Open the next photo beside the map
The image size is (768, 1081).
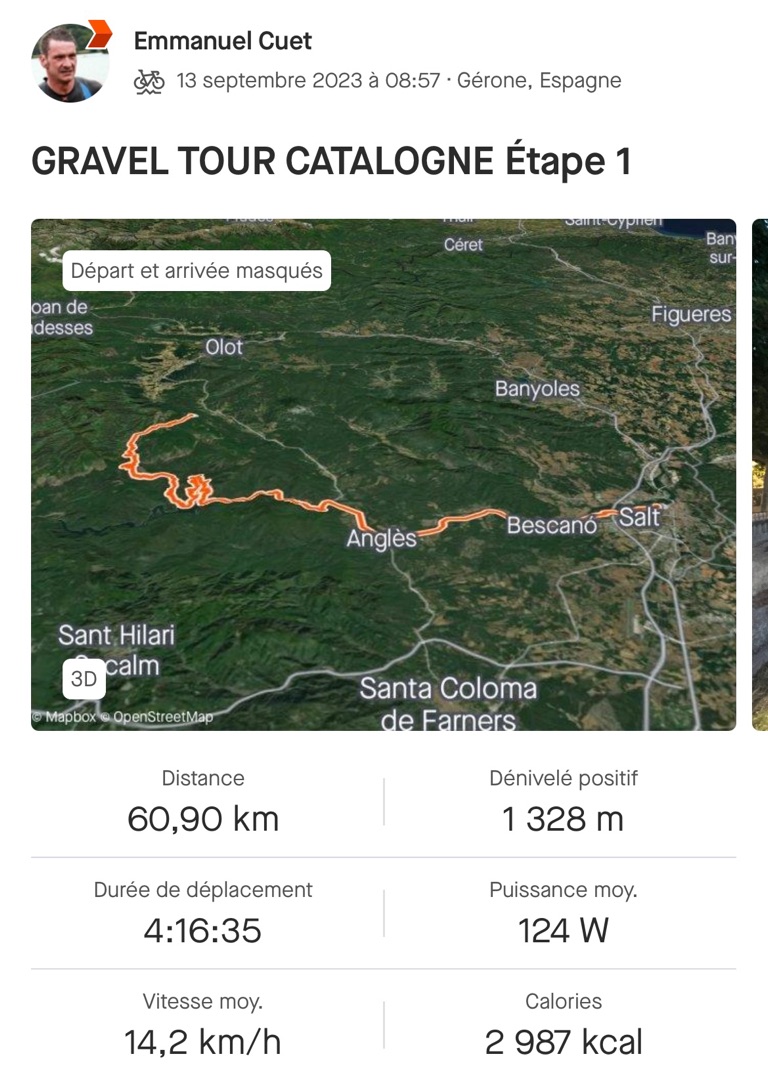pos(760,474)
